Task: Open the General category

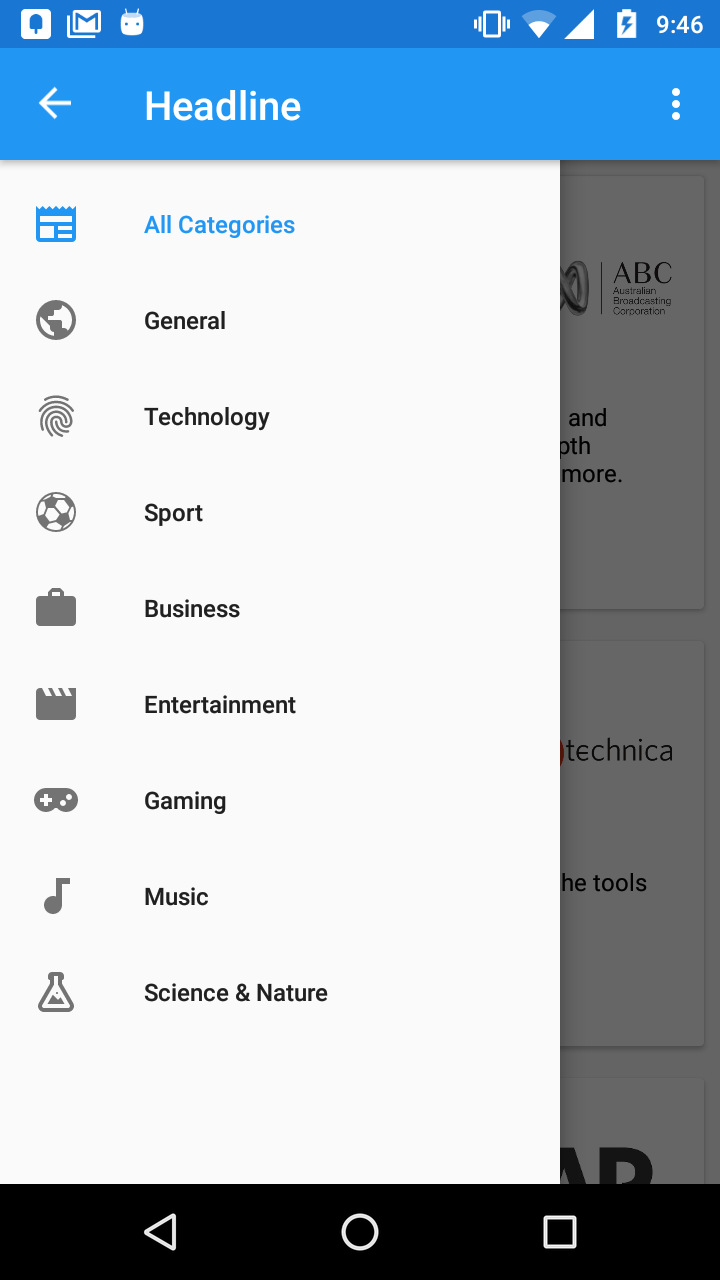Action: coord(185,321)
